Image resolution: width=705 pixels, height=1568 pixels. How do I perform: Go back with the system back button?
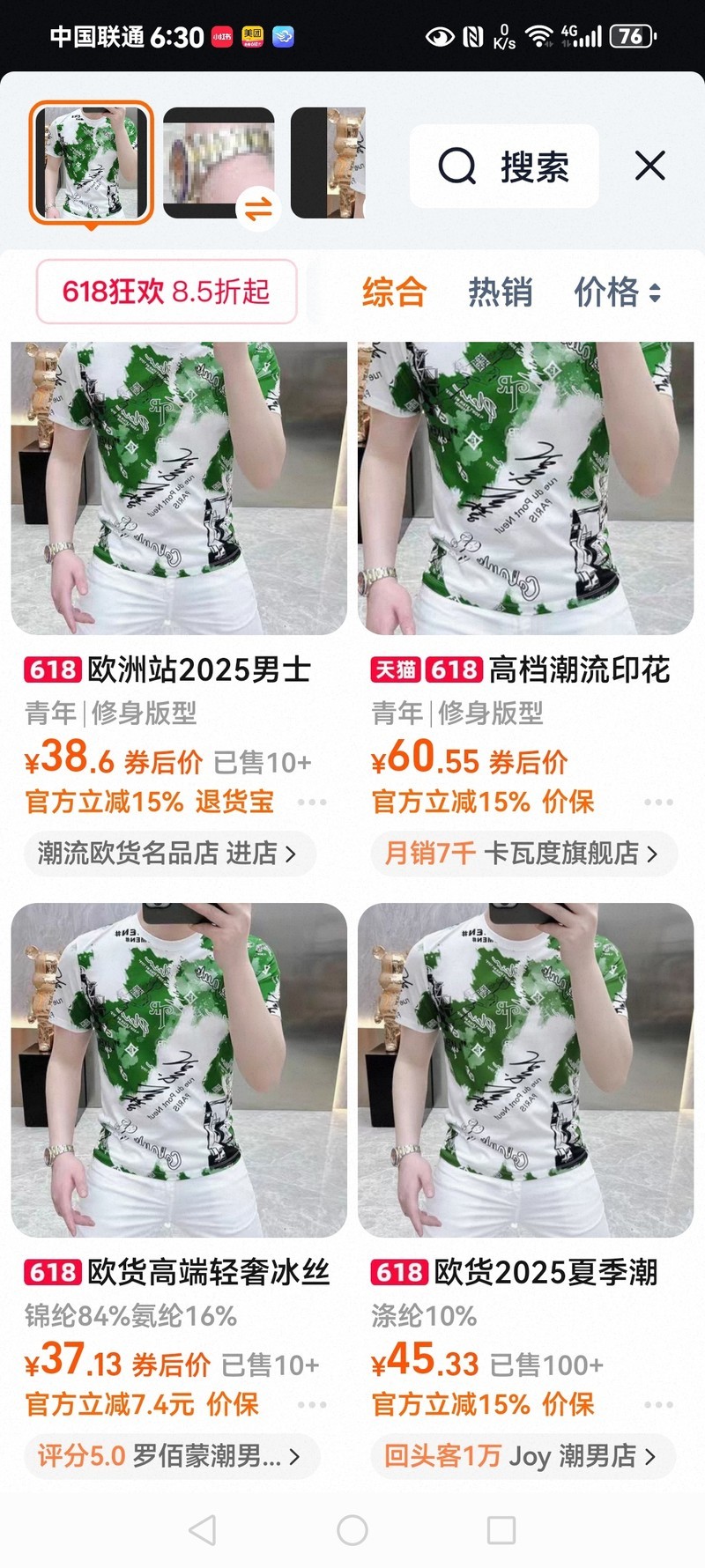[203, 1530]
